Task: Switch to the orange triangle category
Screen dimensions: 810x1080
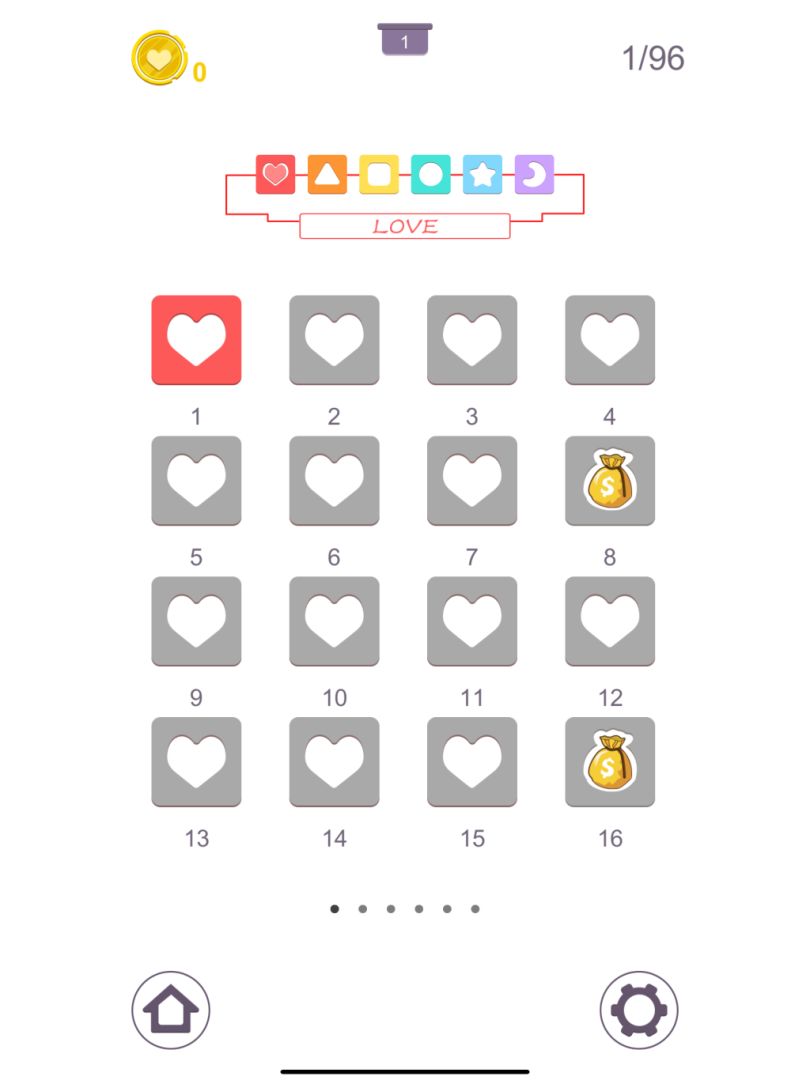Action: [327, 175]
